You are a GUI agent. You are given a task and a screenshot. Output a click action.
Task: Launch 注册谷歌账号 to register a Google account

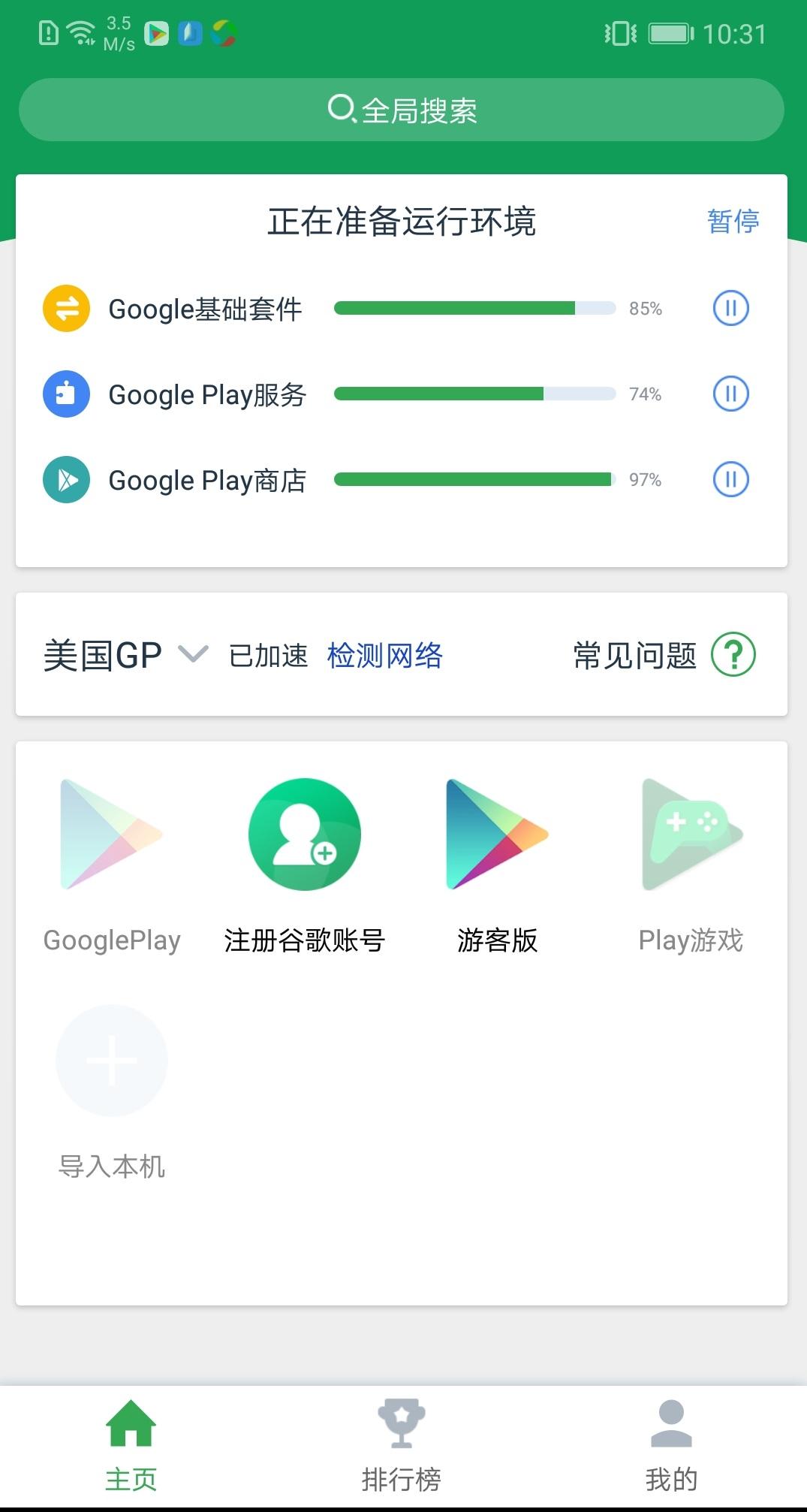coord(304,834)
